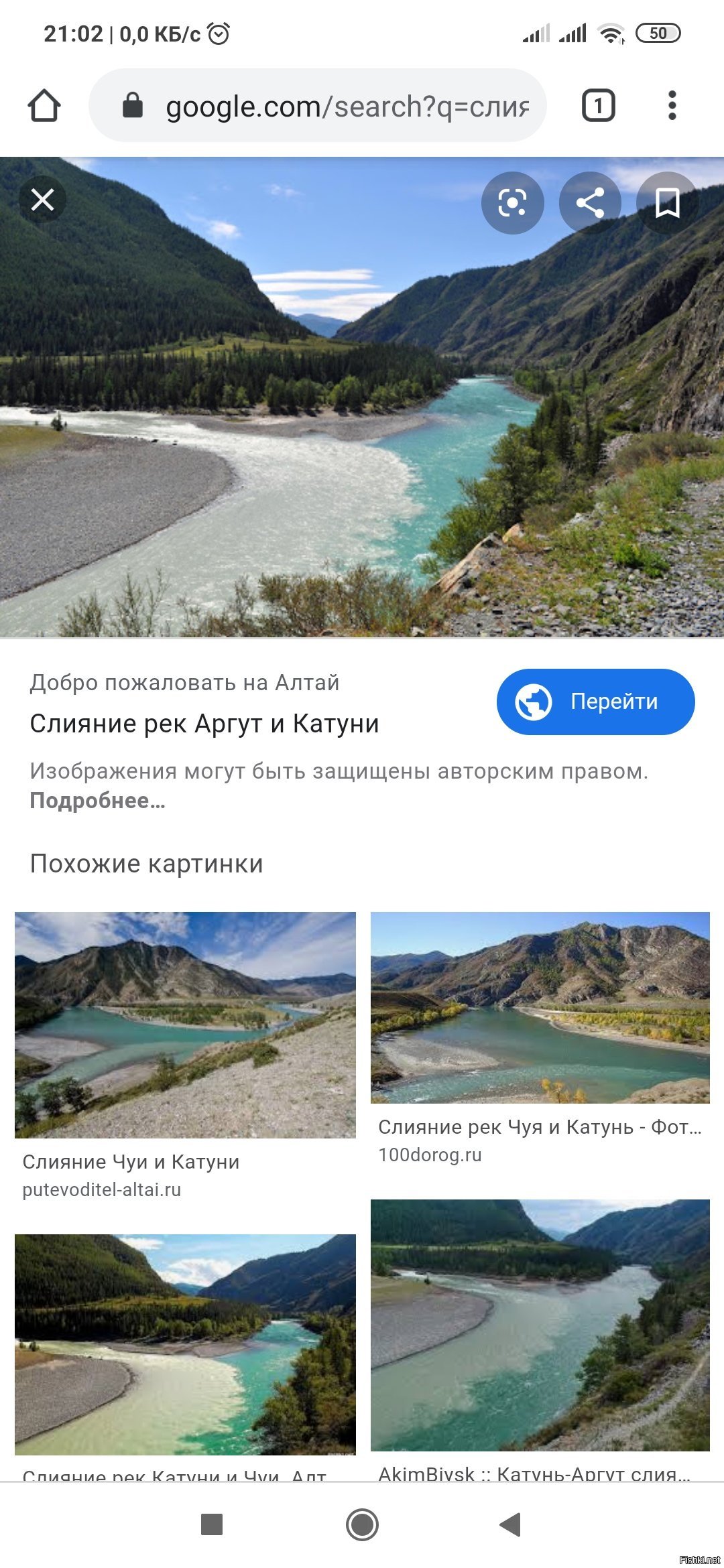This screenshot has width=724, height=1568.
Task: Tap the google.com address bar
Action: (318, 105)
